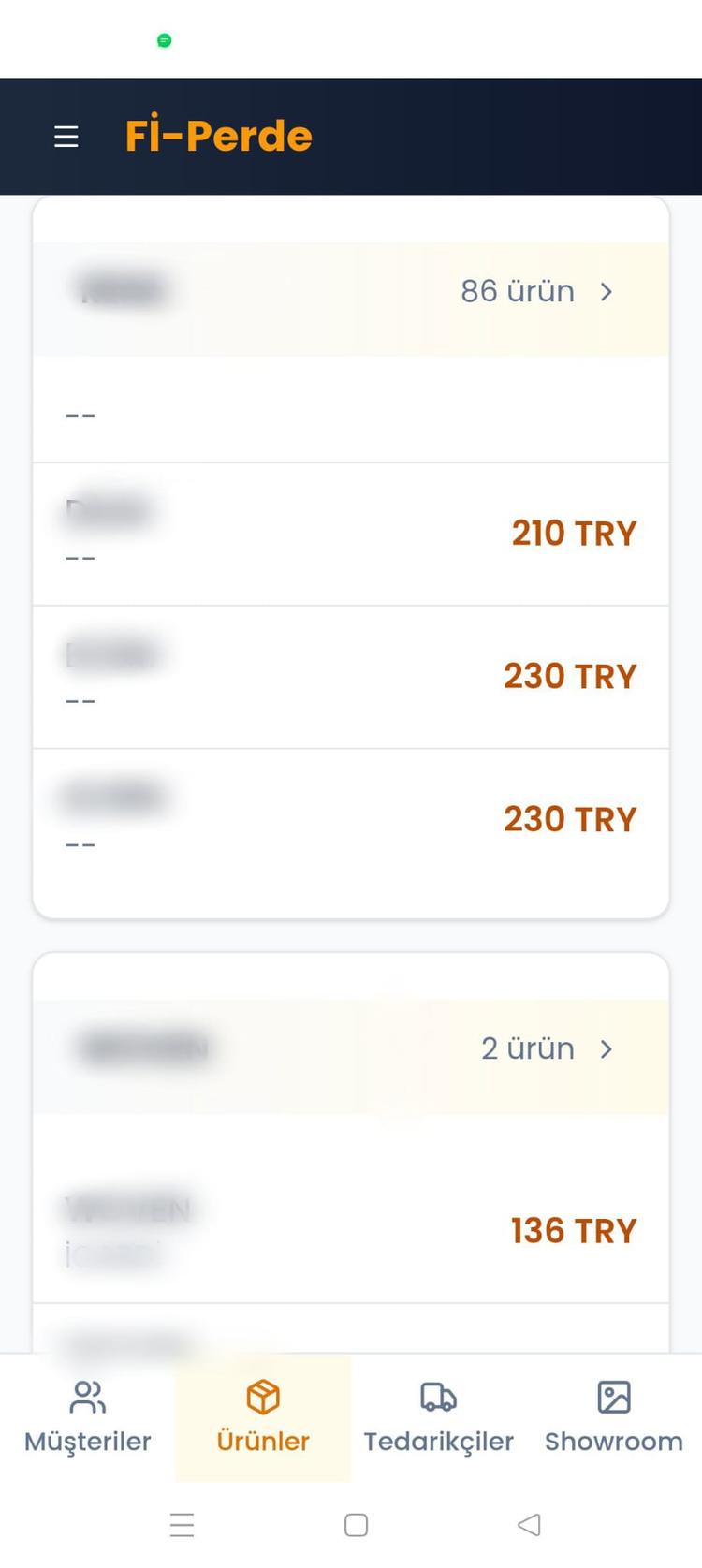Switch to the Müşteriler tab

coord(87,1418)
